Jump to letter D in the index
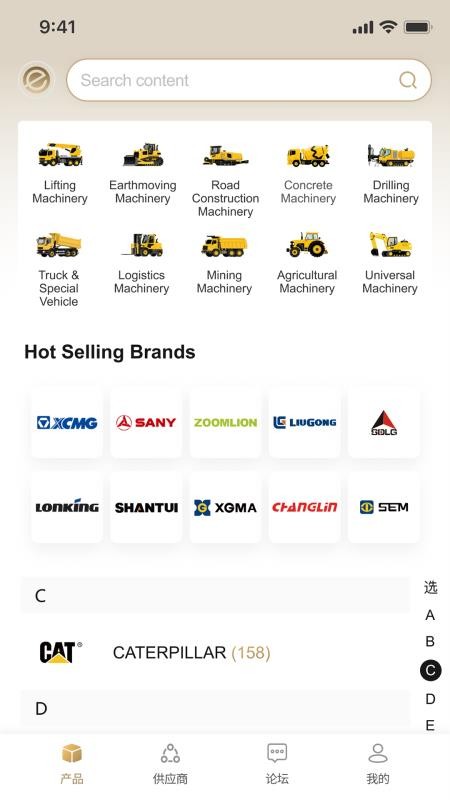The height and width of the screenshot is (800, 450). click(x=430, y=699)
